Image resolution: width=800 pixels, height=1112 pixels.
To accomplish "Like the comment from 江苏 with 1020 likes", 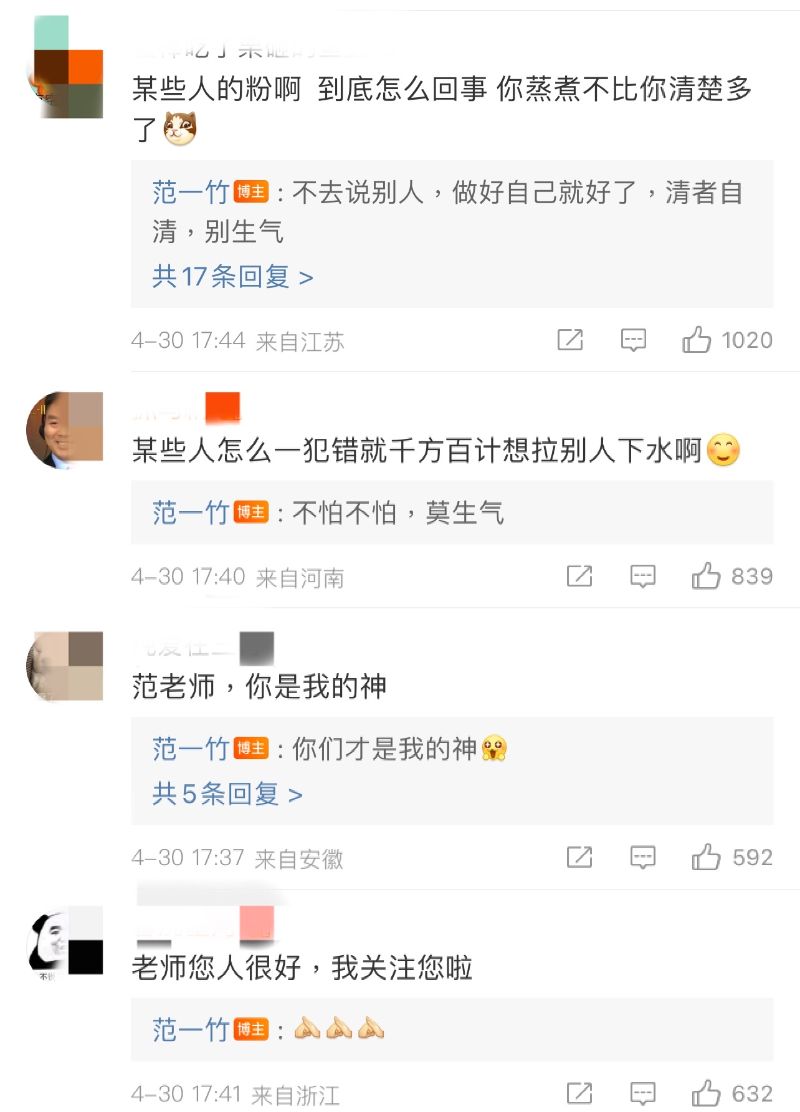I will 697,340.
